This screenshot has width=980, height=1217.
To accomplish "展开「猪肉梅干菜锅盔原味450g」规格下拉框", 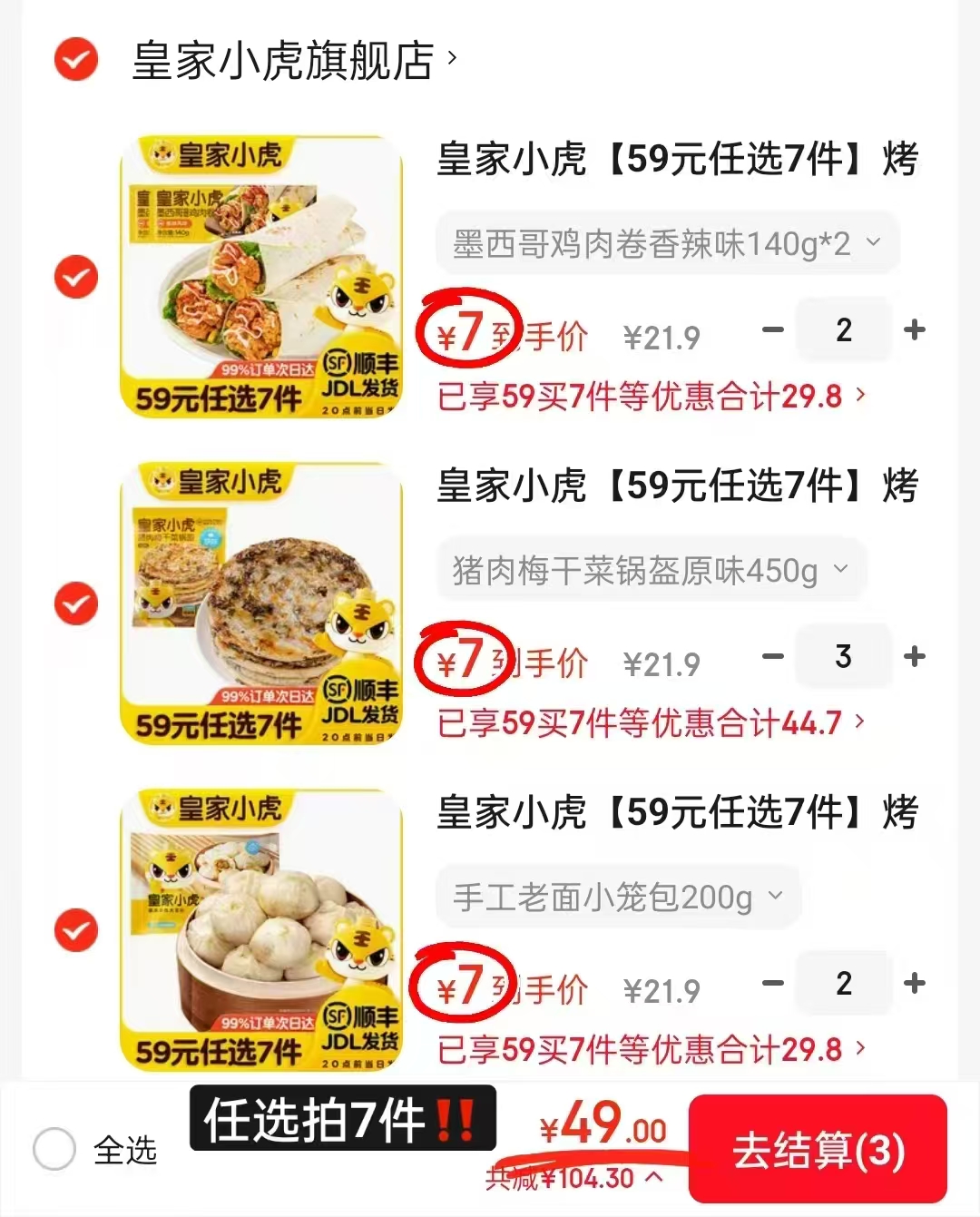I will (x=649, y=569).
